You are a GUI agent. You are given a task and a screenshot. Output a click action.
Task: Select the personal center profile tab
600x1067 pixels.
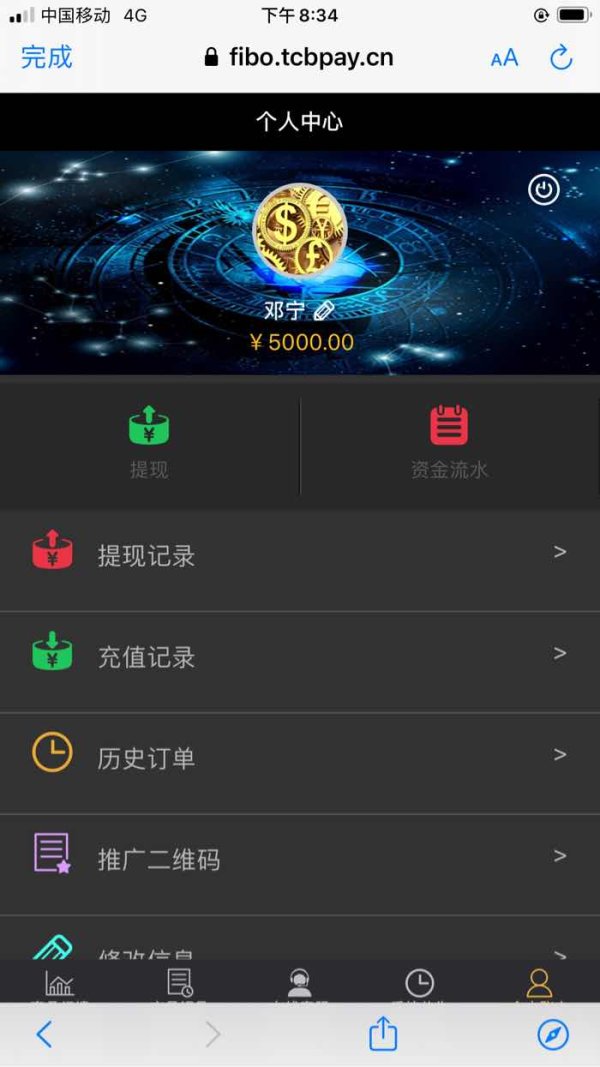tap(539, 985)
